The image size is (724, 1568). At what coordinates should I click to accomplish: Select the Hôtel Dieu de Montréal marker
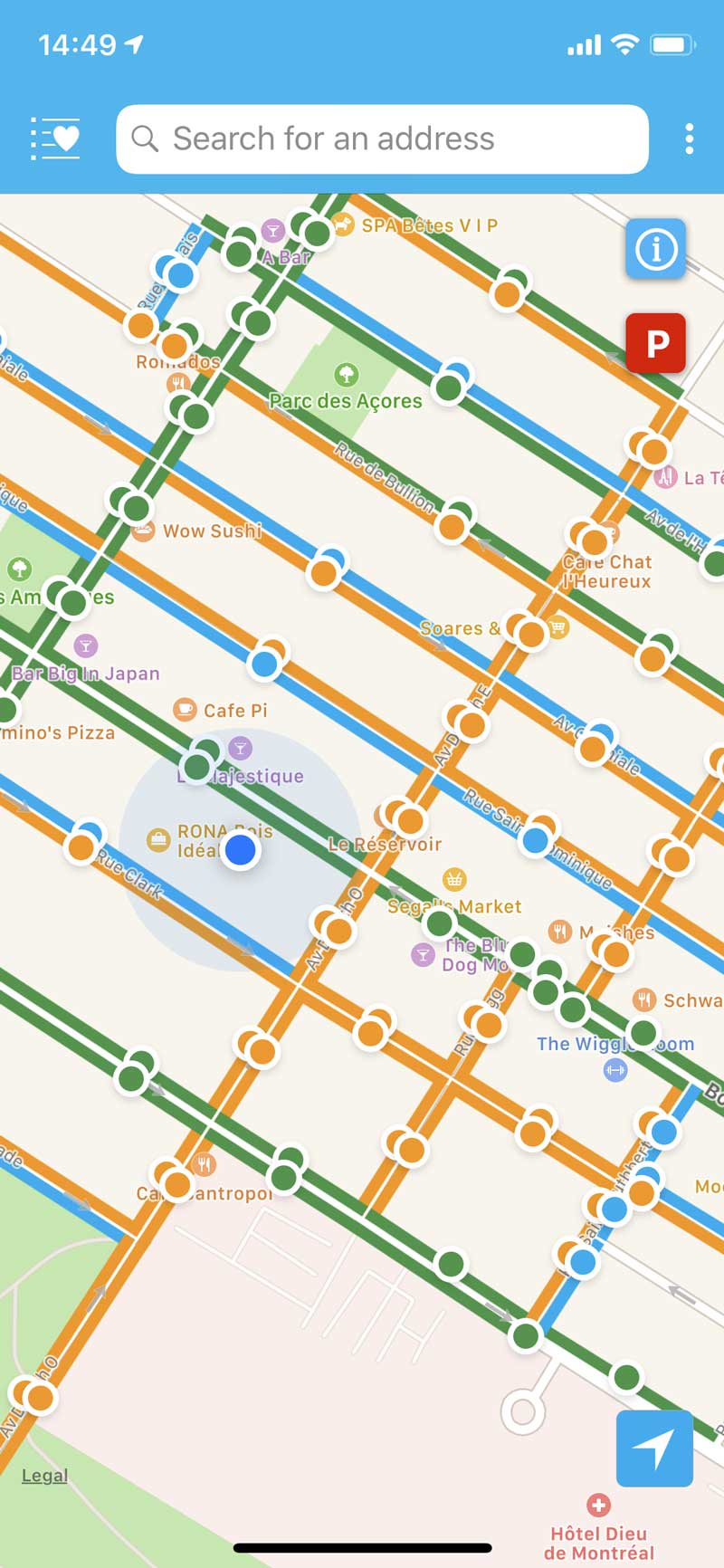coord(597,1505)
